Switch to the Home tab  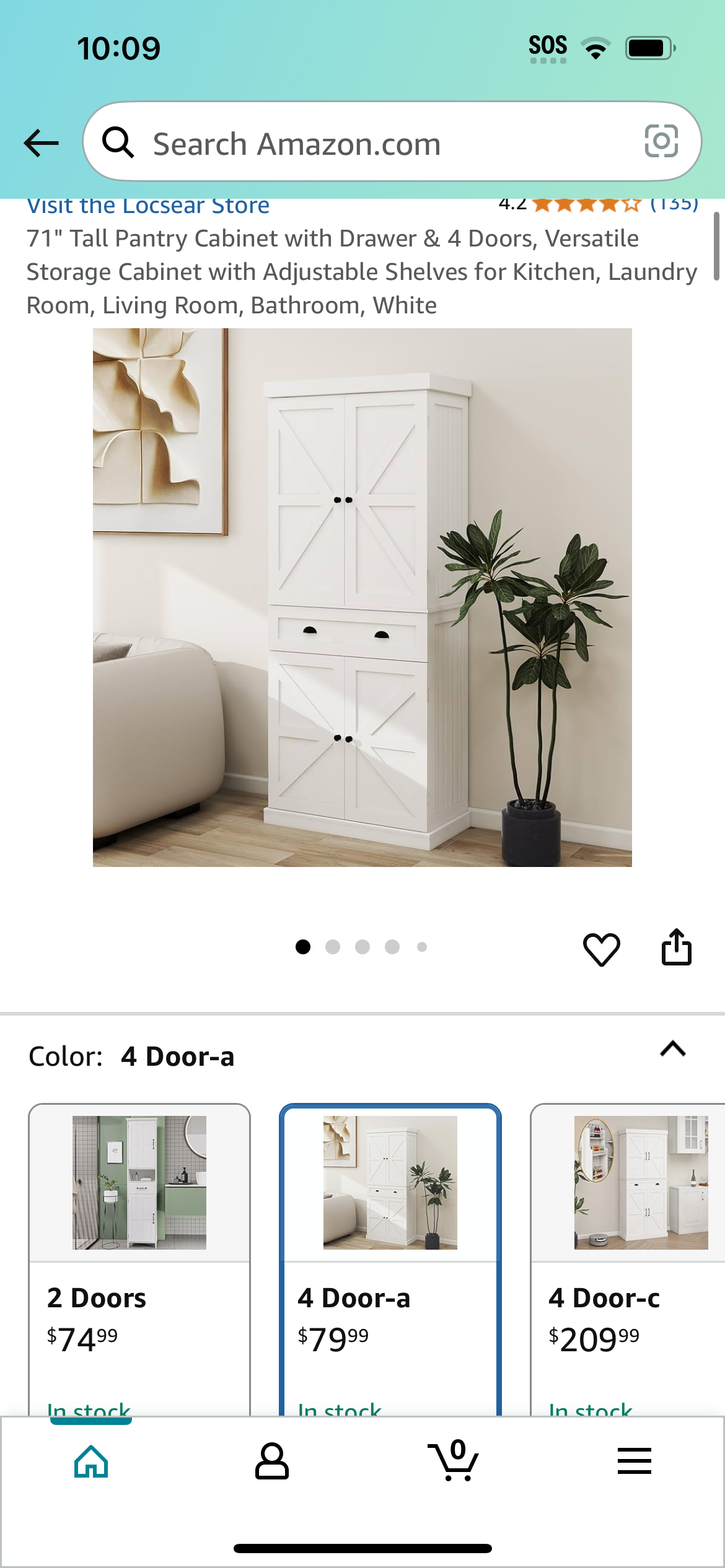91,1461
